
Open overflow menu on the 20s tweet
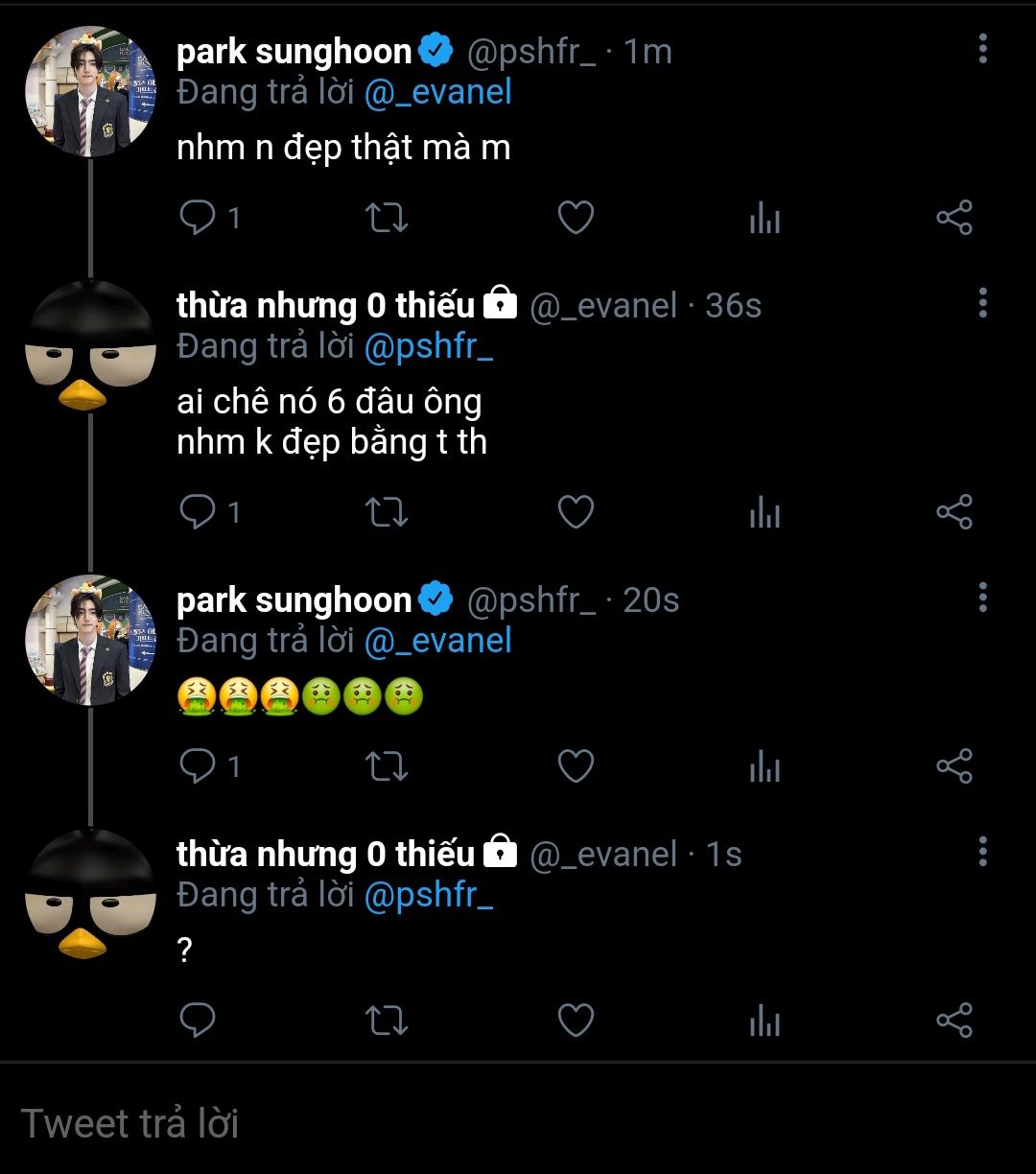[x=982, y=599]
